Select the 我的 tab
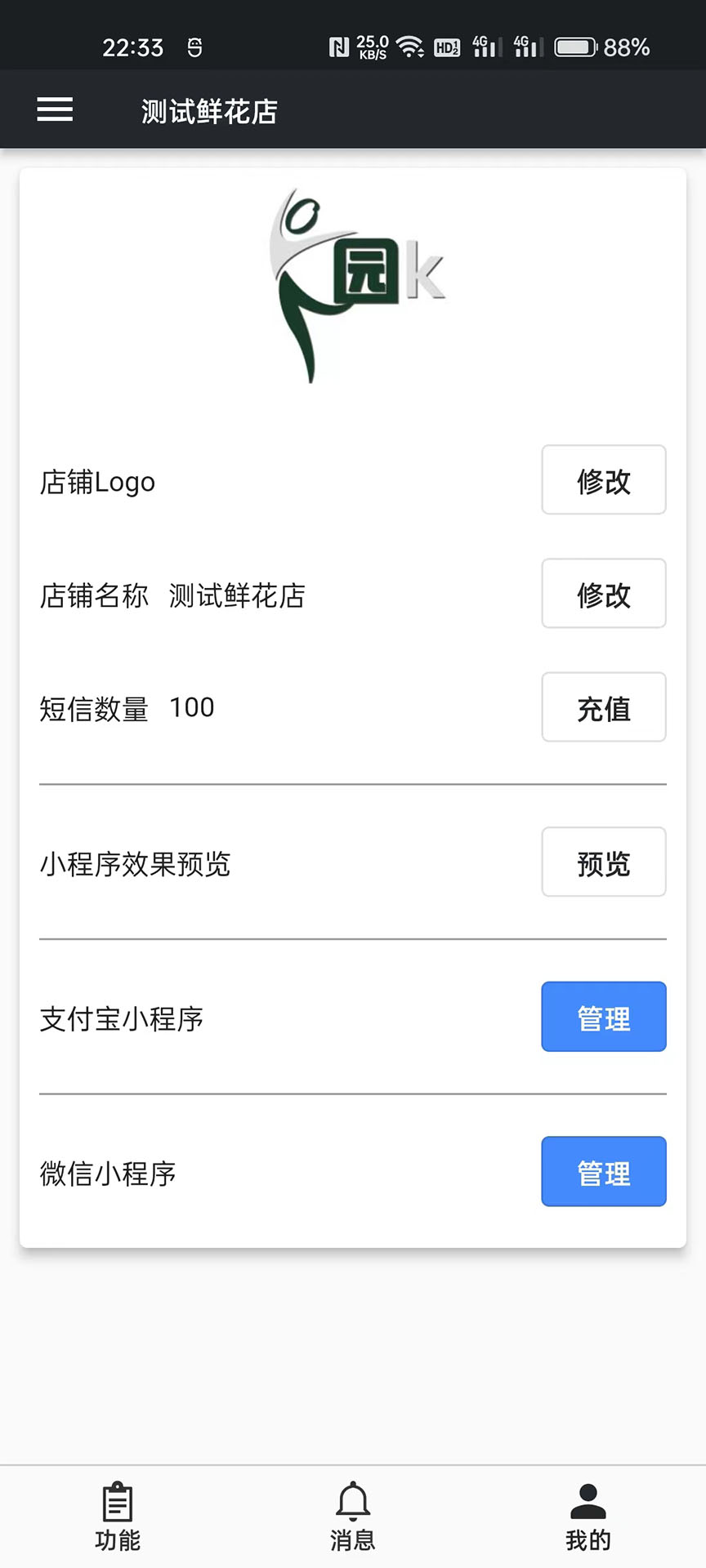The width and height of the screenshot is (706, 1568). point(588,1517)
